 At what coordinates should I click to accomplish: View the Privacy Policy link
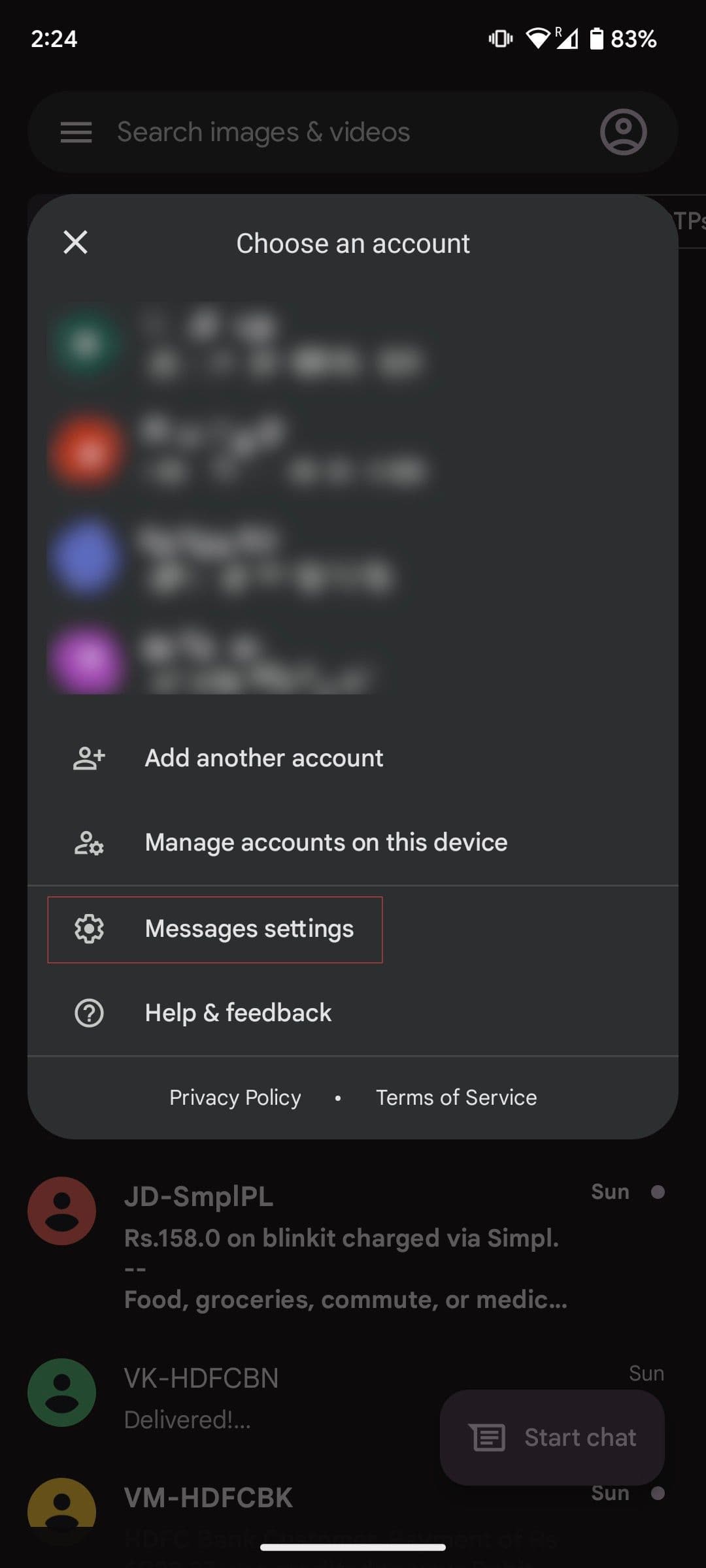[x=235, y=1098]
